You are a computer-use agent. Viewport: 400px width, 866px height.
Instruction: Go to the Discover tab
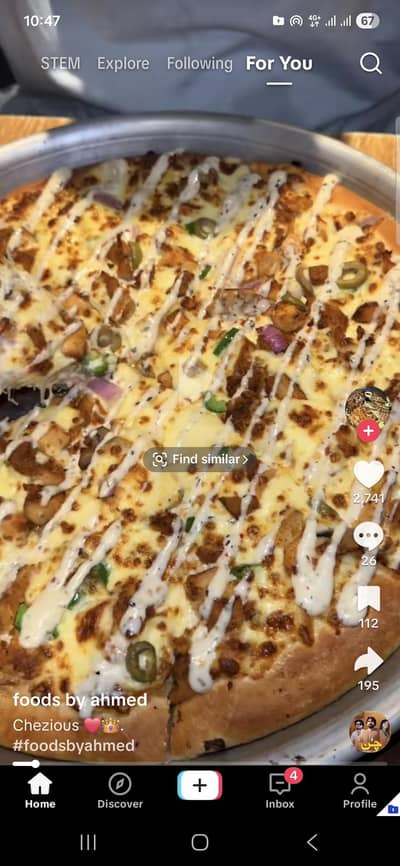click(x=120, y=791)
